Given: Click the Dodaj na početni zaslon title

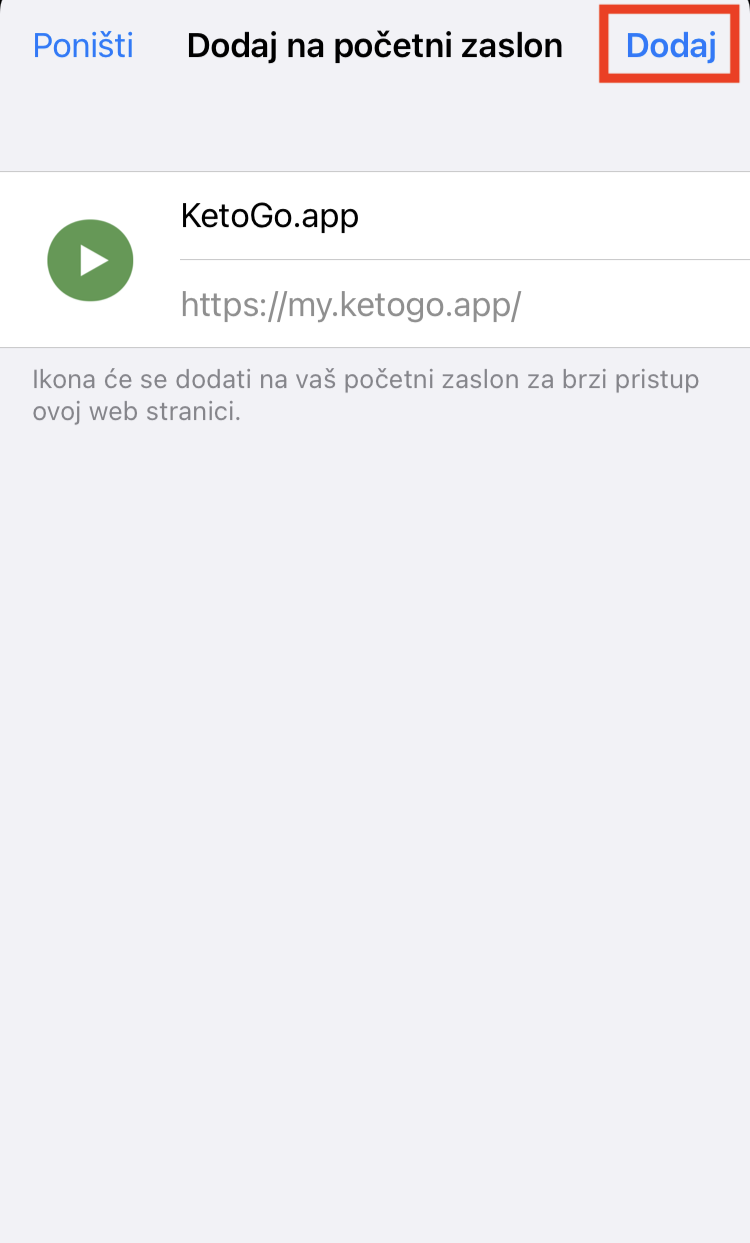Looking at the screenshot, I should 374,44.
